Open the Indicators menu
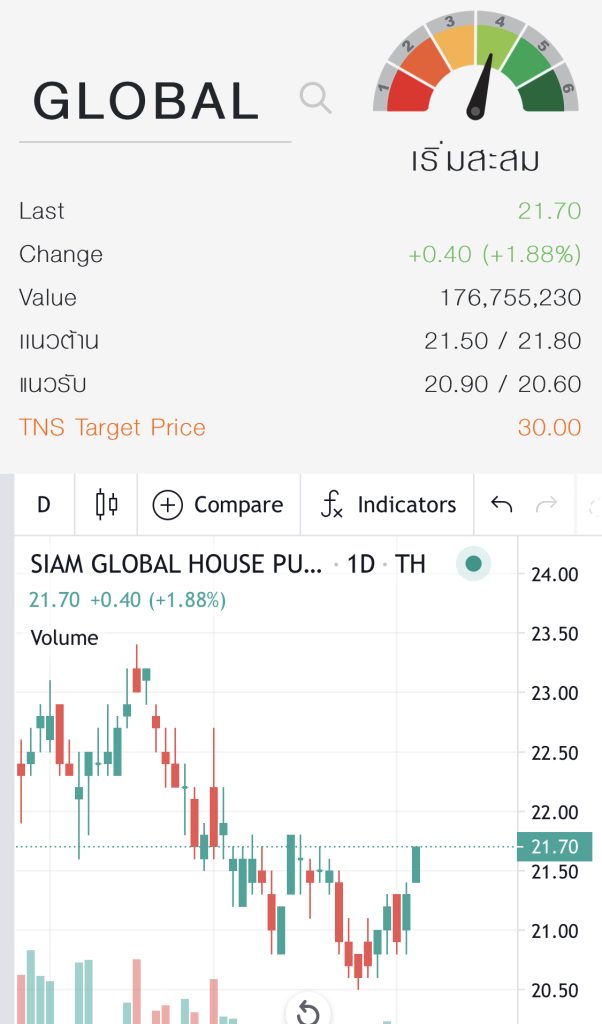Screen dimensions: 602x1024 [388, 505]
